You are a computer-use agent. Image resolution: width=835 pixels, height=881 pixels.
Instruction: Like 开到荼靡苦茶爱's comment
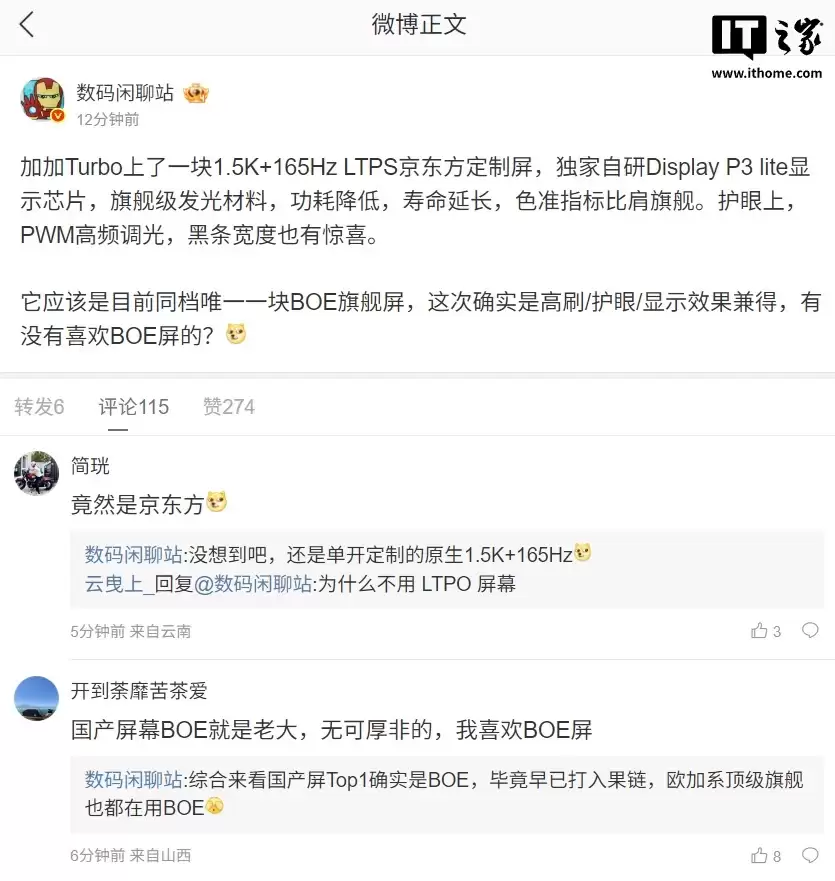[x=760, y=856]
